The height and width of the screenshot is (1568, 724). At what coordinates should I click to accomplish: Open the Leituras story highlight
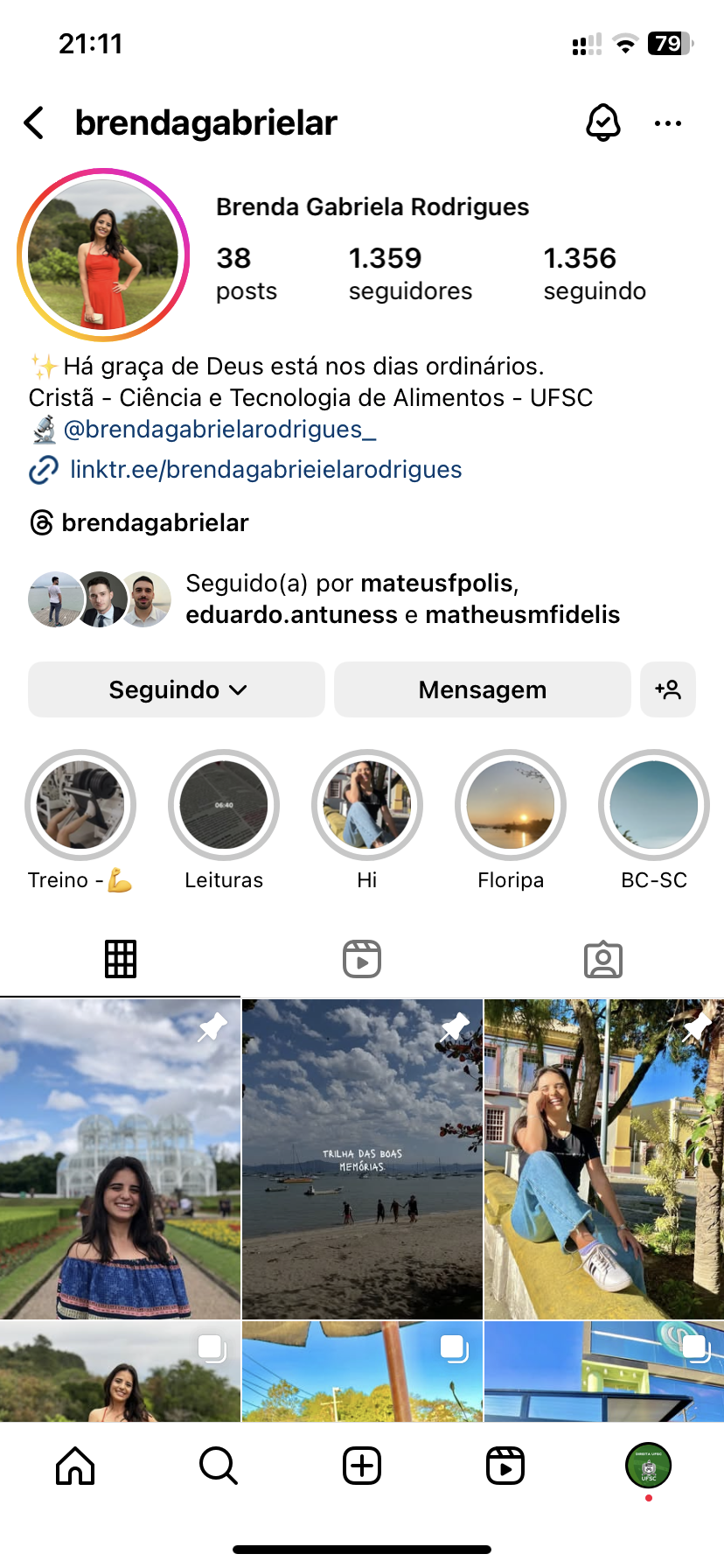pyautogui.click(x=224, y=805)
